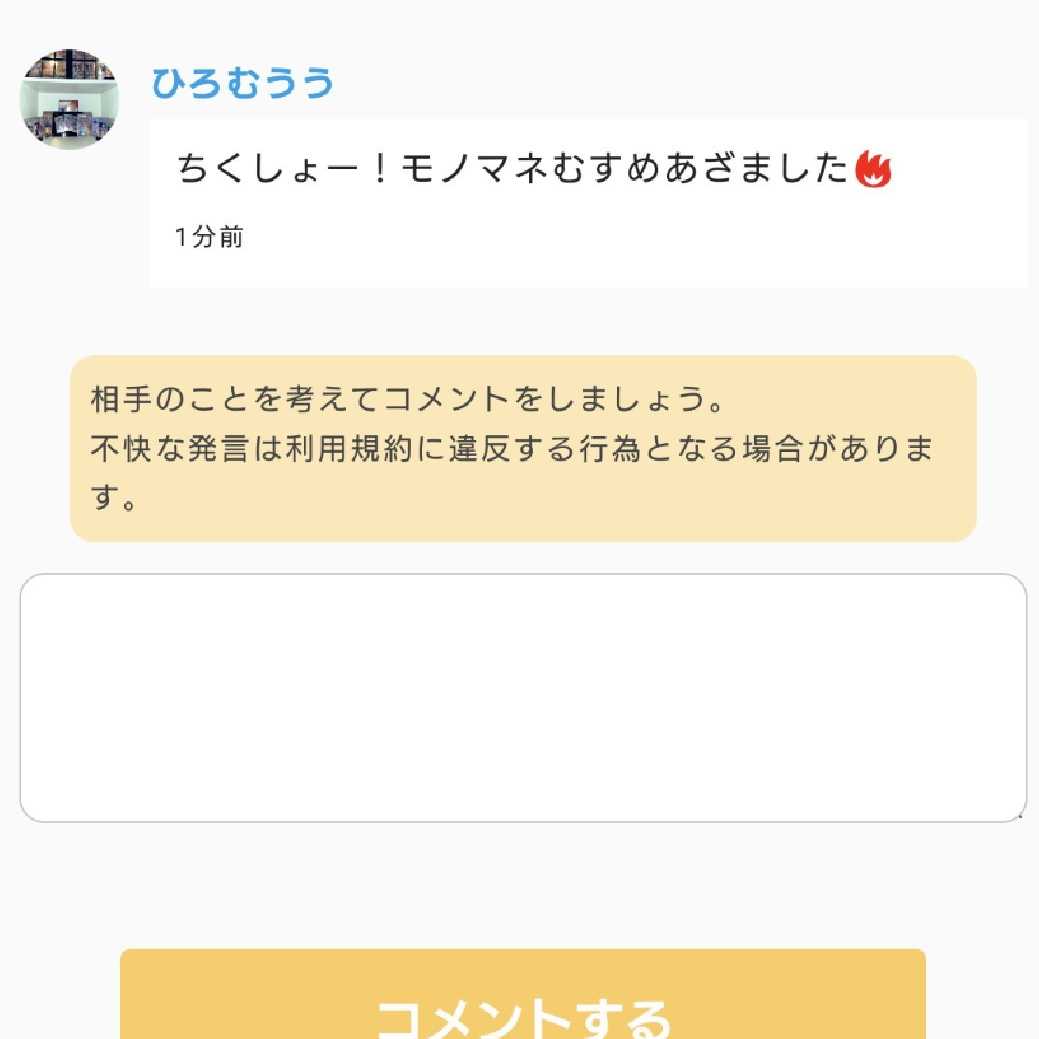The image size is (1039, 1039).
Task: Focus the comment text box
Action: click(x=523, y=698)
